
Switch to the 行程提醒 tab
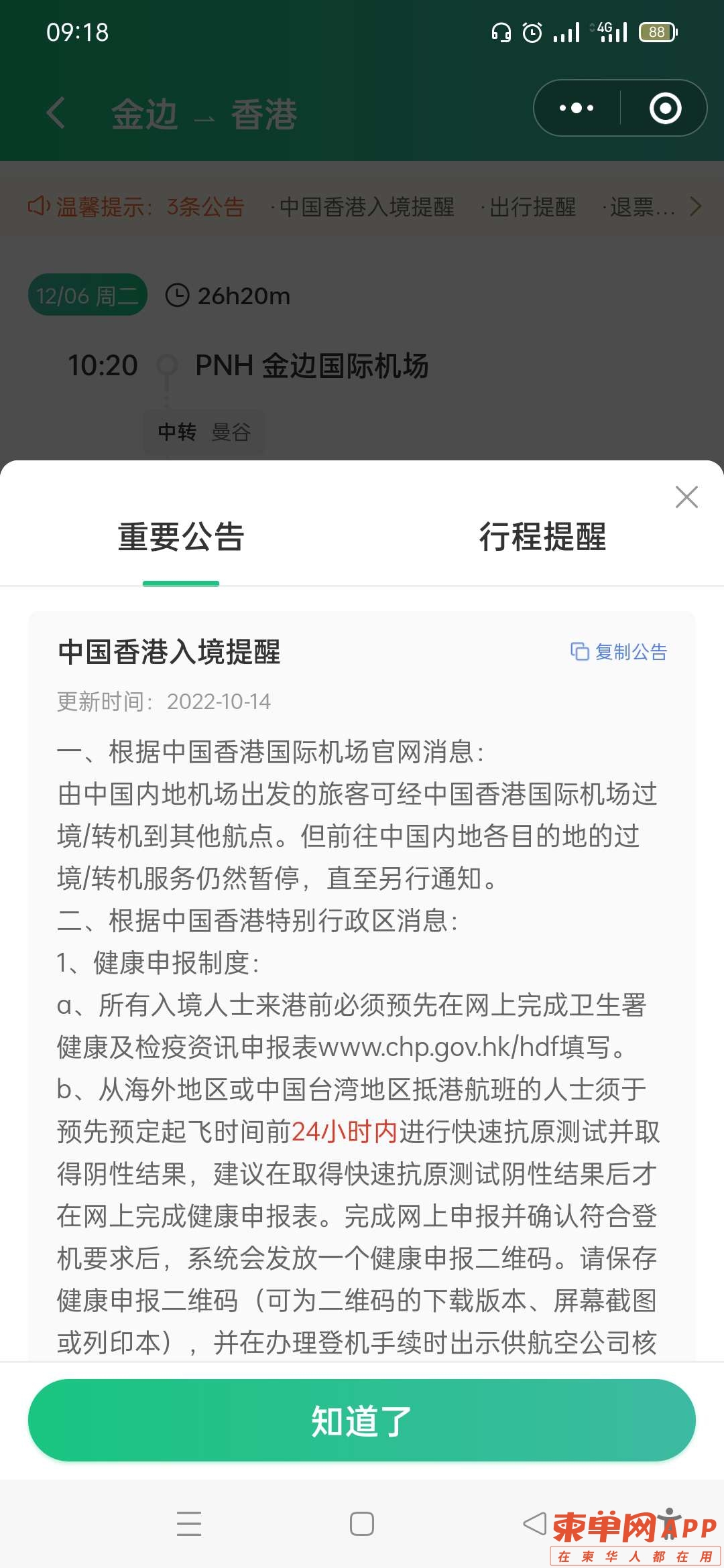tap(542, 537)
